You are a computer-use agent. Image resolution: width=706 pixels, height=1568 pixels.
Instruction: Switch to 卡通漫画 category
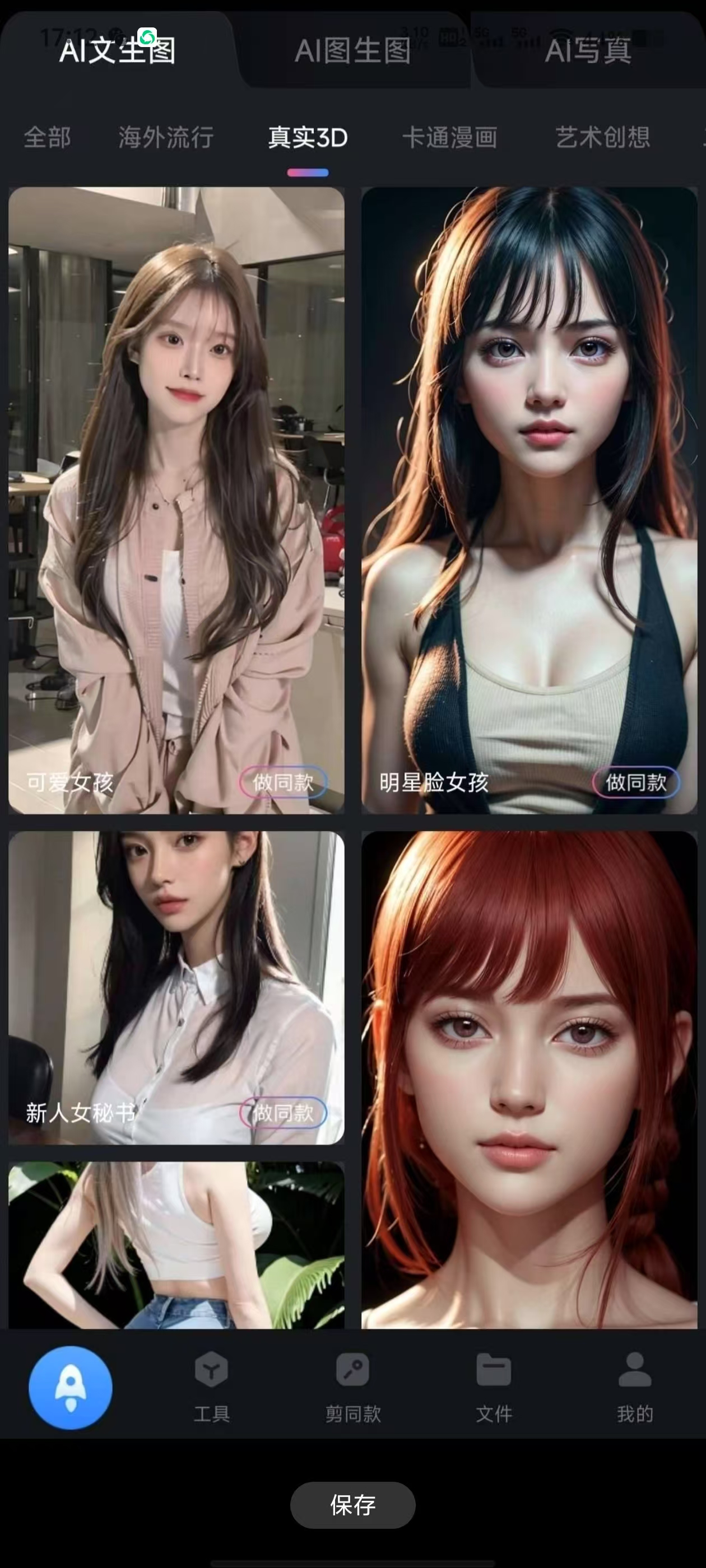(449, 138)
